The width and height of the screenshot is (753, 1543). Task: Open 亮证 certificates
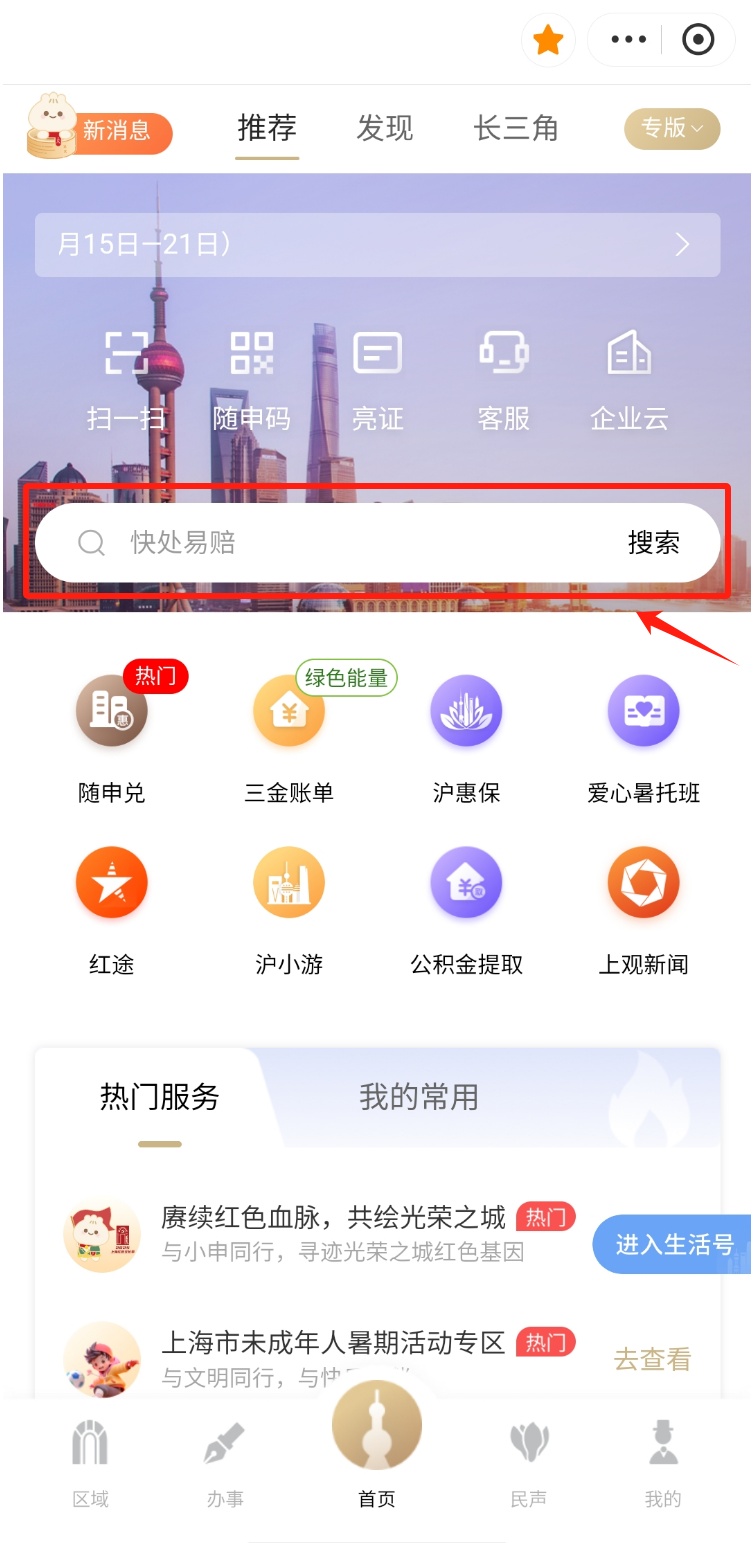click(x=378, y=381)
